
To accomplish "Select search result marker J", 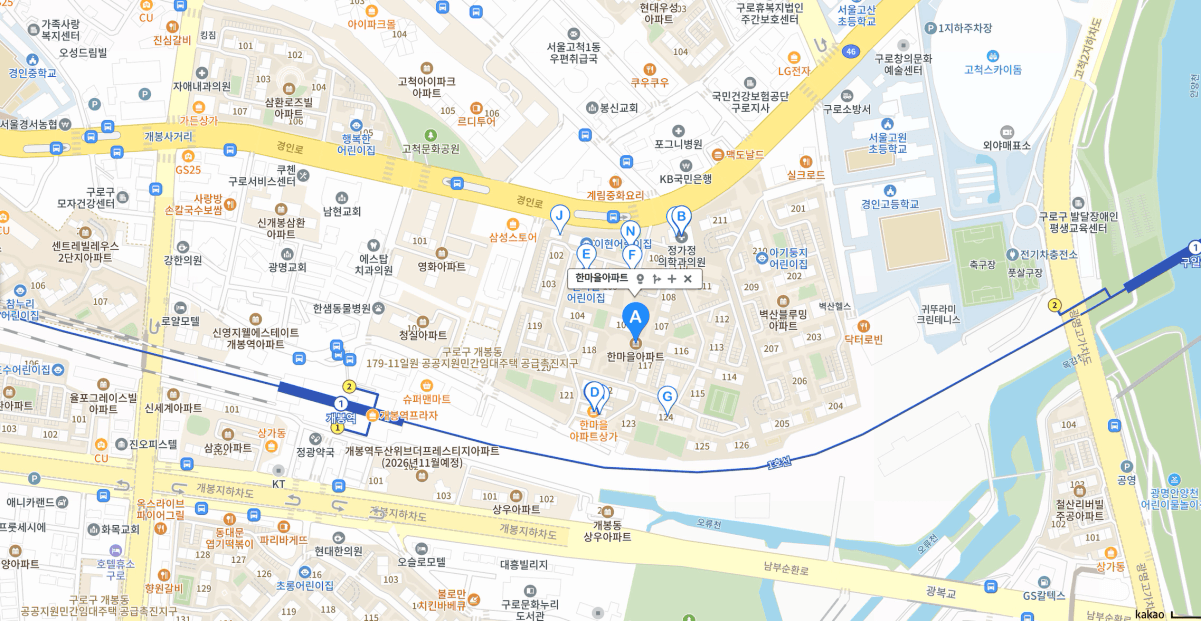I will [x=560, y=216].
